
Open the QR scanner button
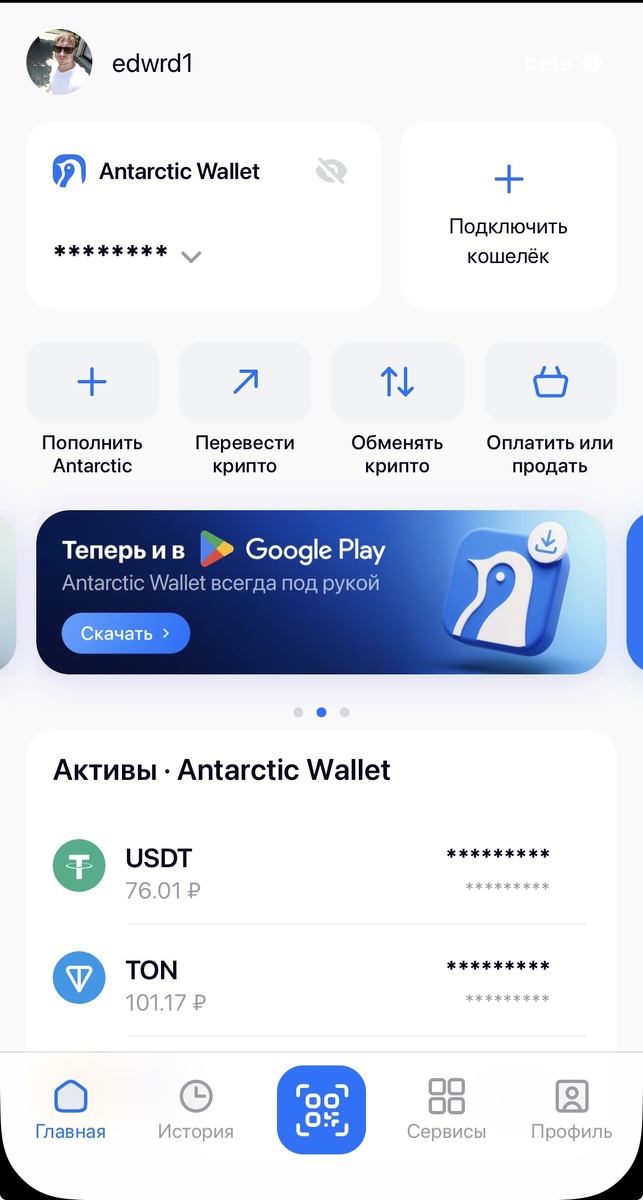click(x=321, y=1110)
